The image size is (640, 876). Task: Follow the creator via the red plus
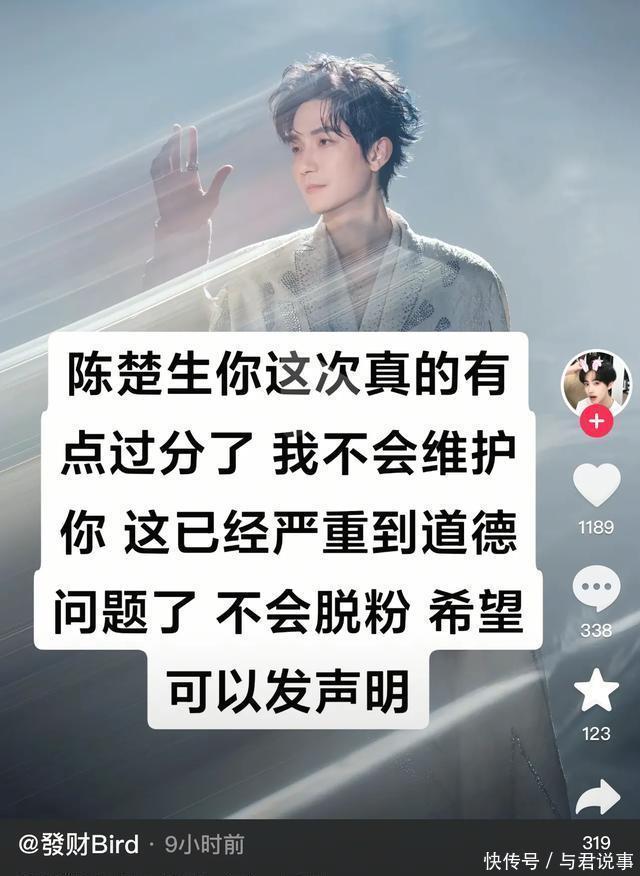click(596, 421)
